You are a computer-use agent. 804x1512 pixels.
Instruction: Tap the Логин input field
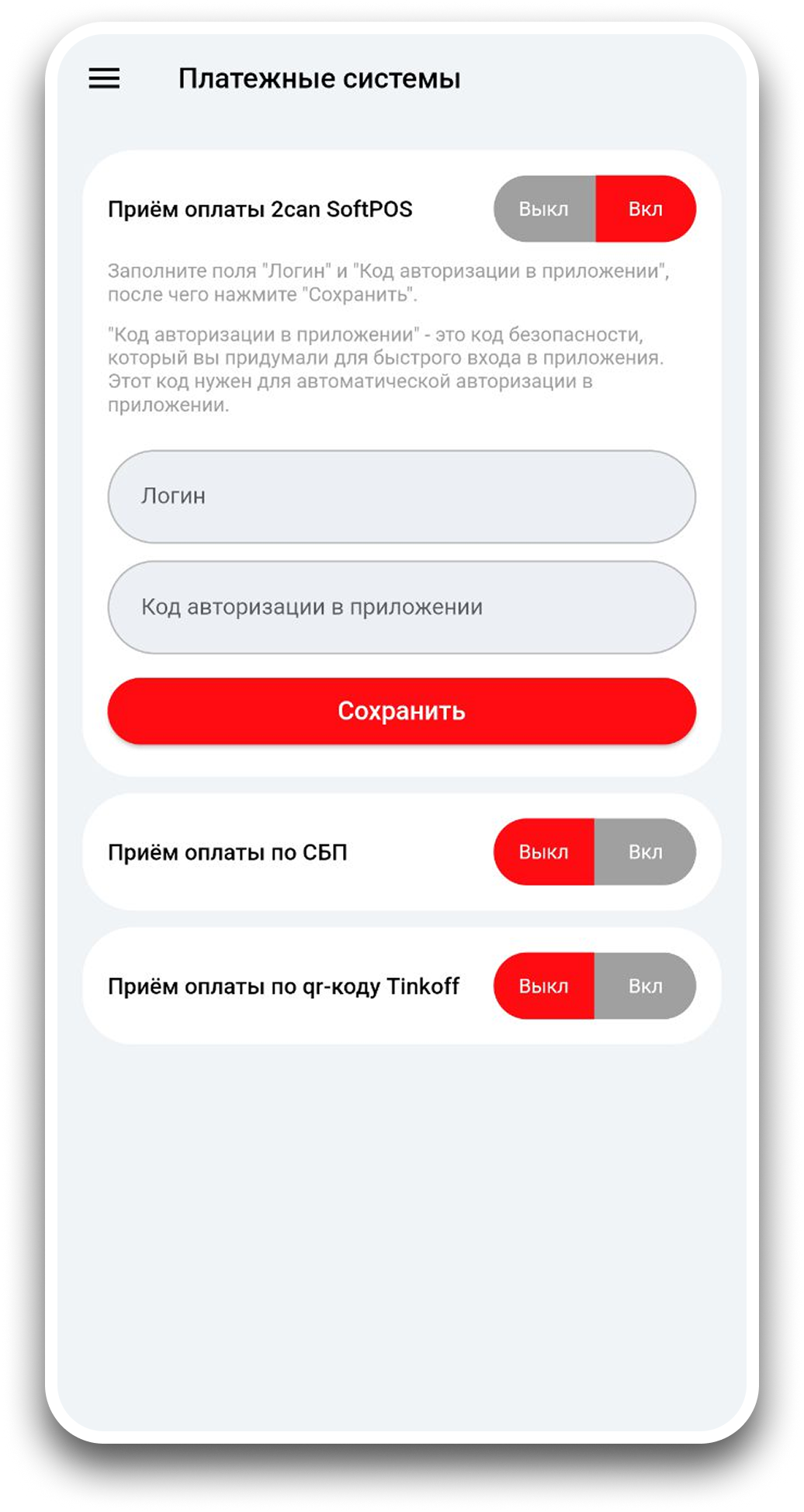401,496
